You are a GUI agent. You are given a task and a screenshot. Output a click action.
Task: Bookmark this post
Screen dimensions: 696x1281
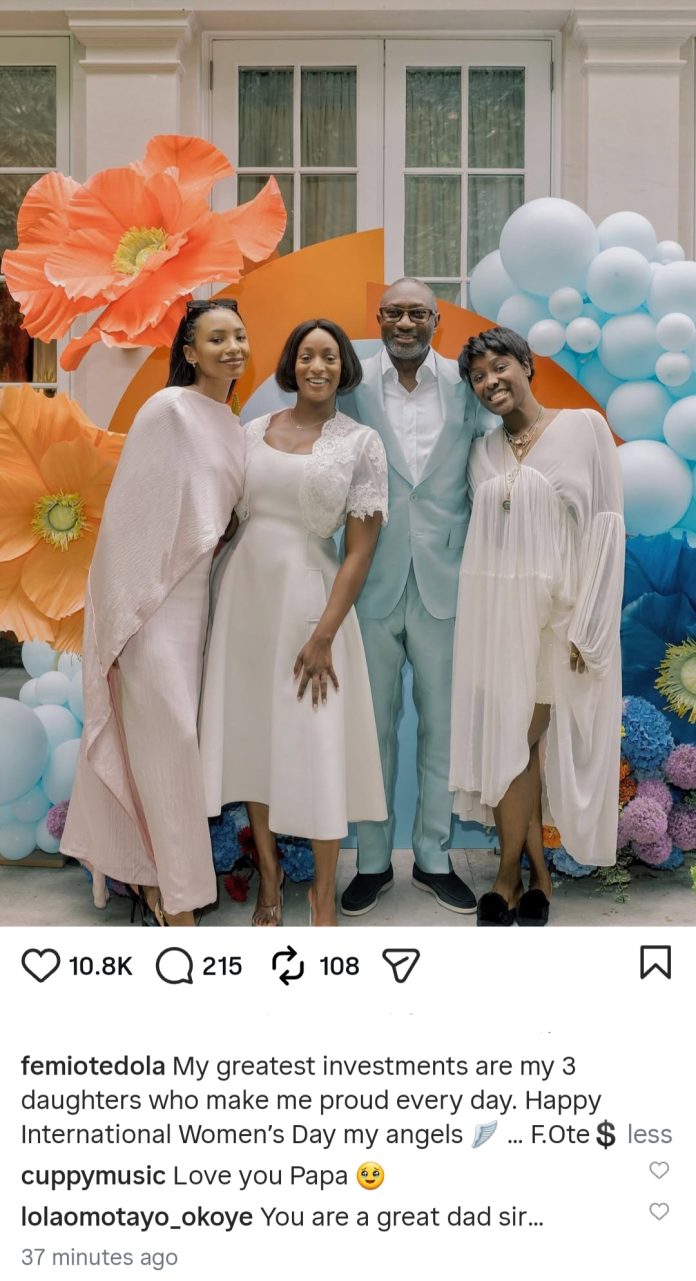[655, 962]
